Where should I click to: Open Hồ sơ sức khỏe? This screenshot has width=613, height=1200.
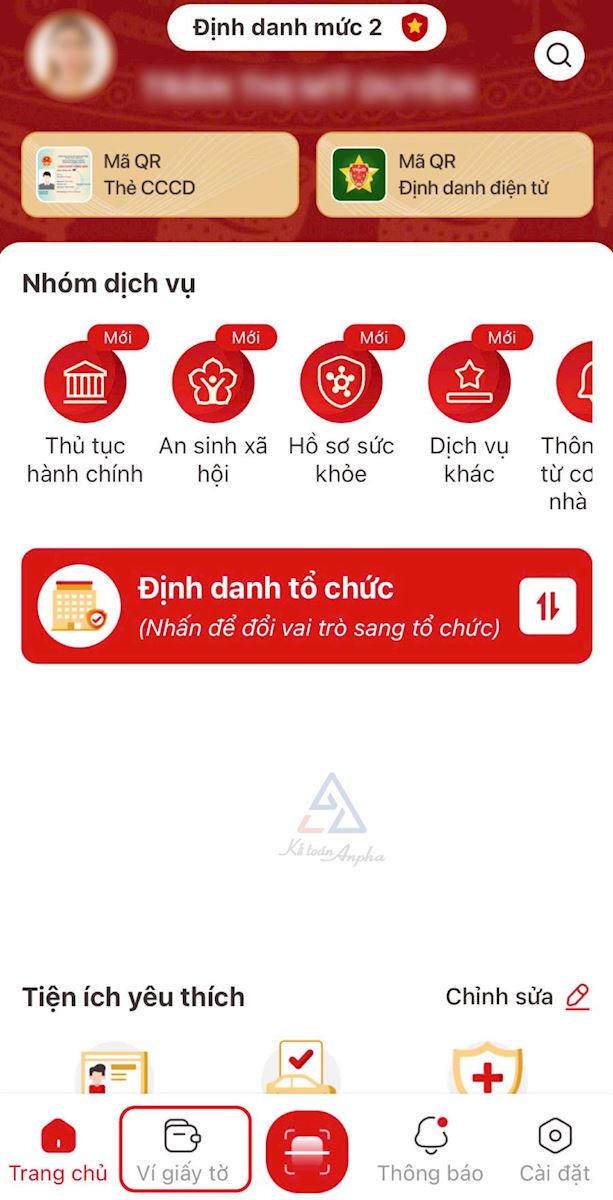[341, 382]
